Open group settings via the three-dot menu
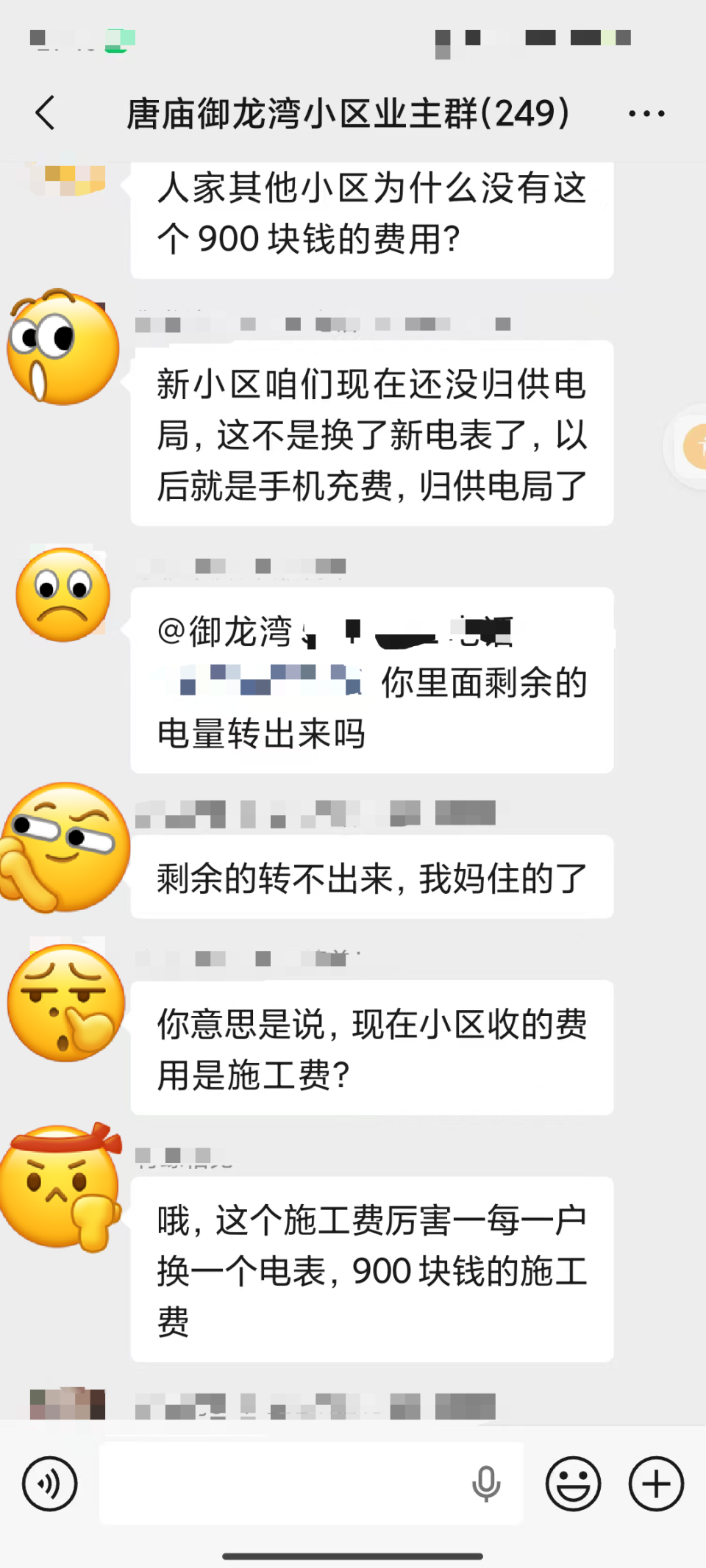The width and height of the screenshot is (706, 1568). point(646,114)
